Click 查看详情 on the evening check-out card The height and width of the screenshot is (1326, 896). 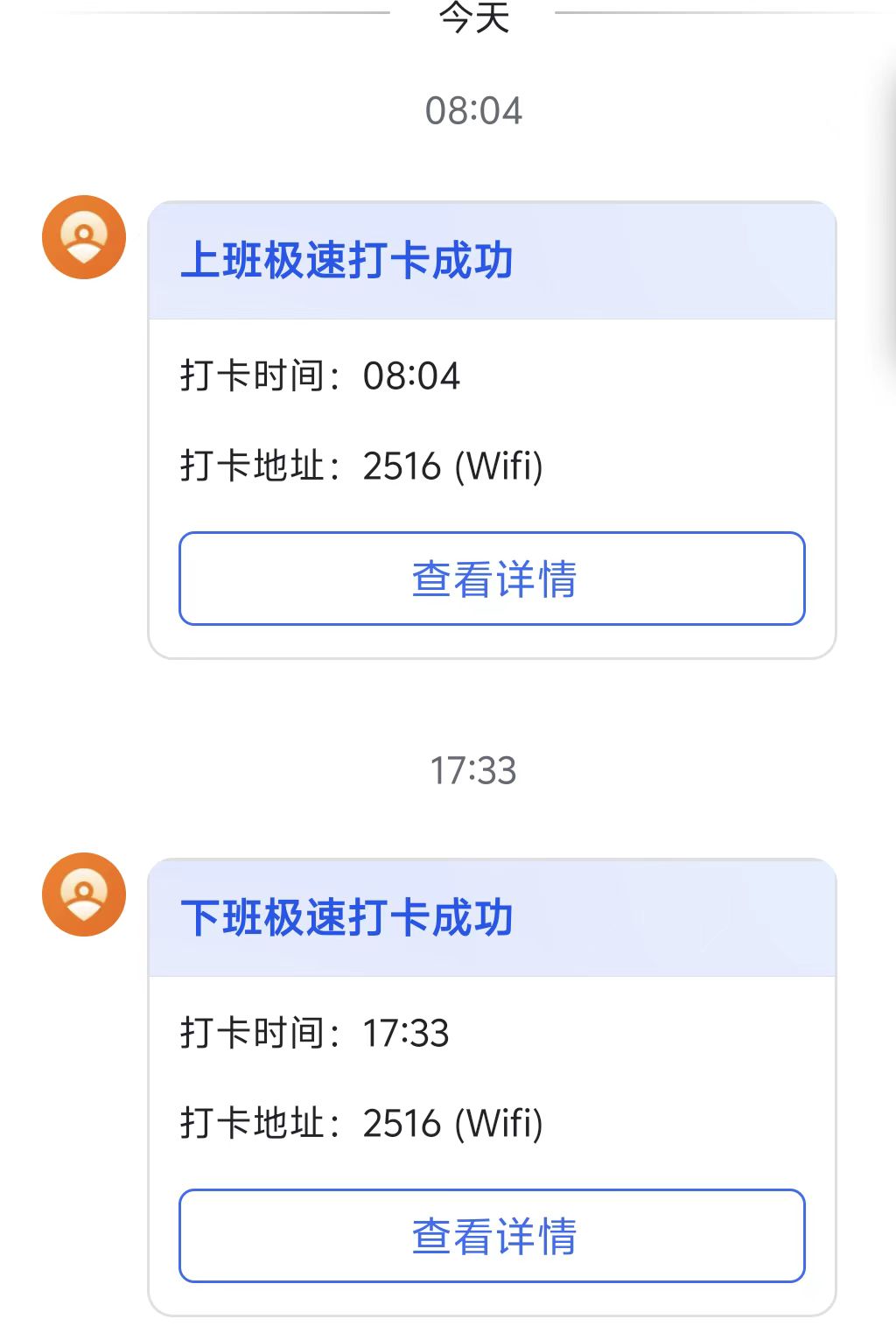[492, 1236]
